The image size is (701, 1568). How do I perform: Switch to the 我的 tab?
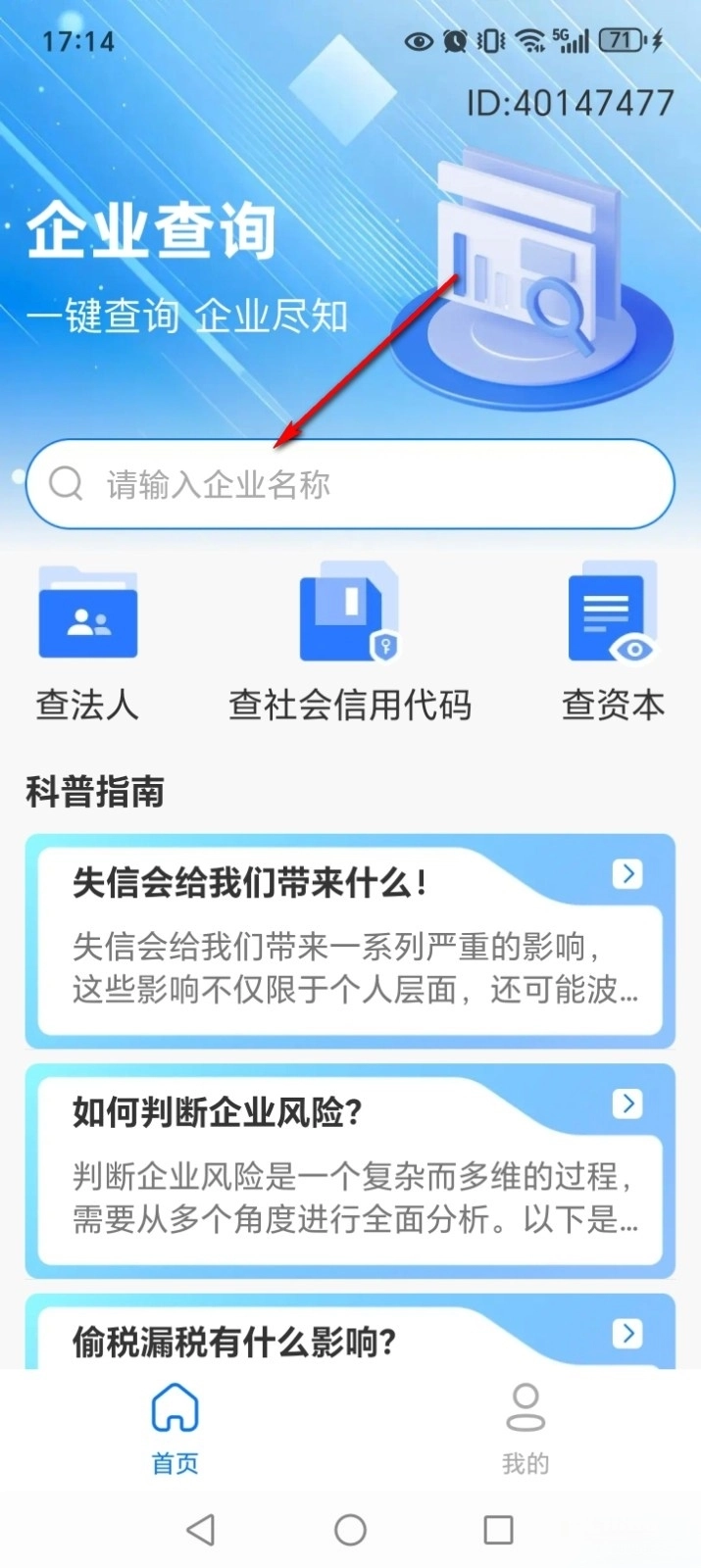[x=525, y=1429]
